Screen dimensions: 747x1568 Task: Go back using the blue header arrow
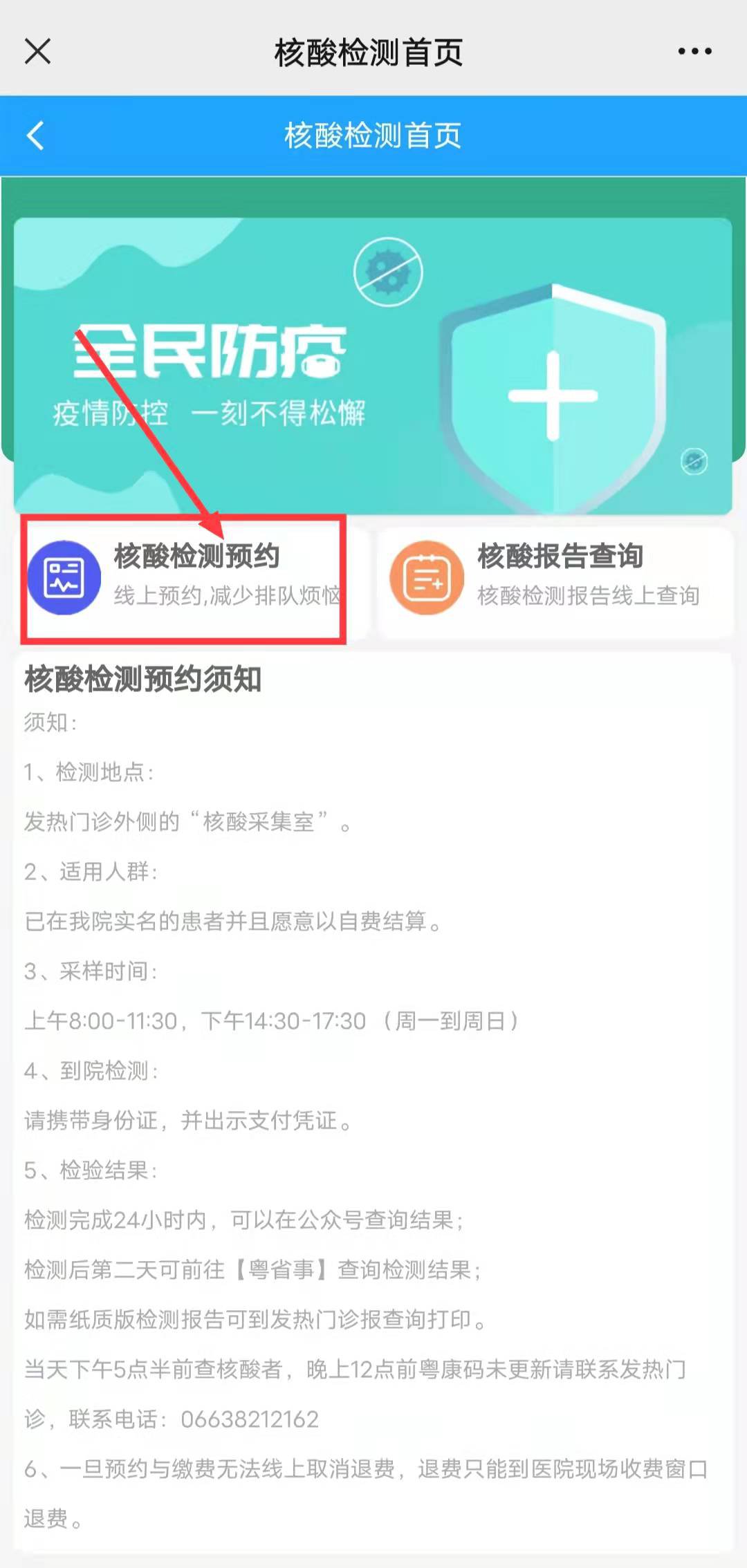pyautogui.click(x=35, y=136)
